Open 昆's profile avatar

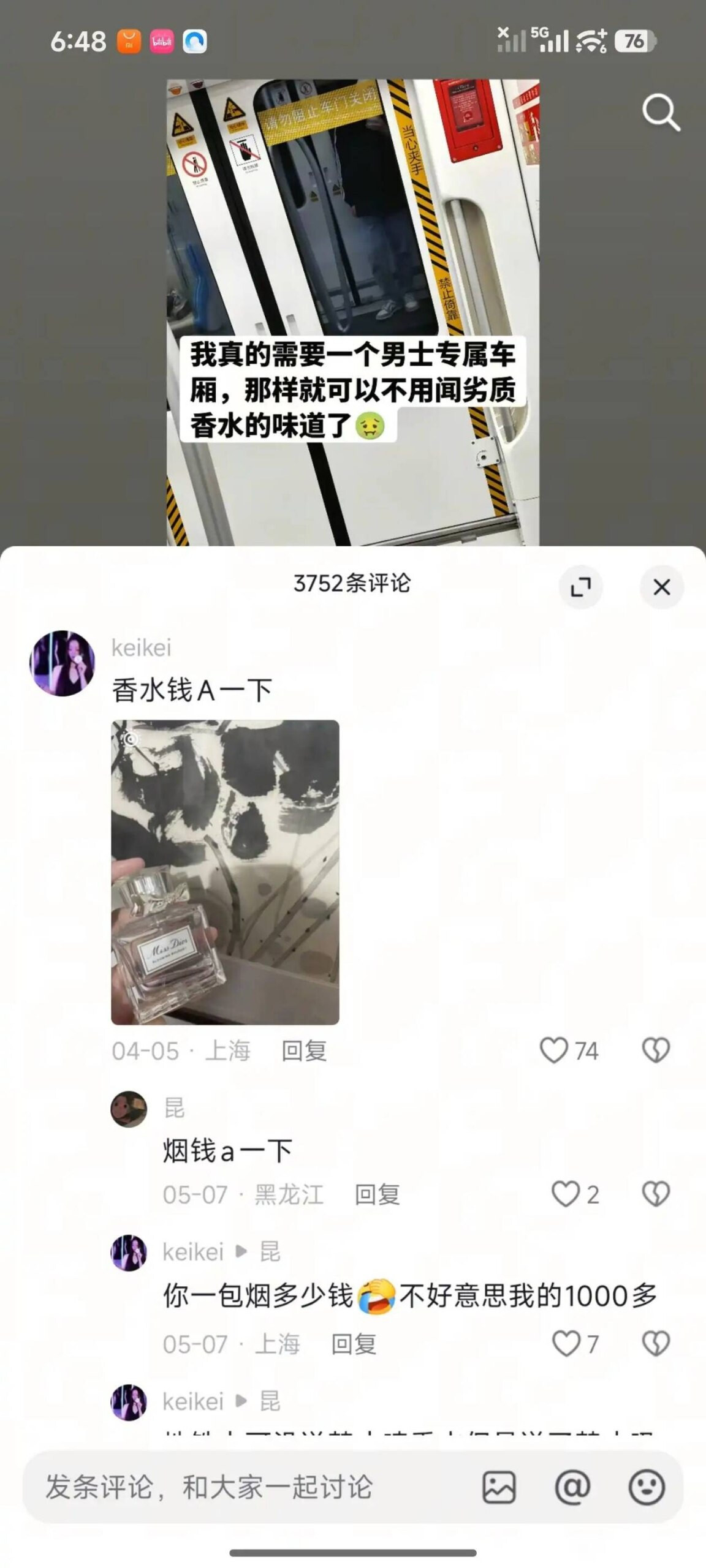(129, 1109)
